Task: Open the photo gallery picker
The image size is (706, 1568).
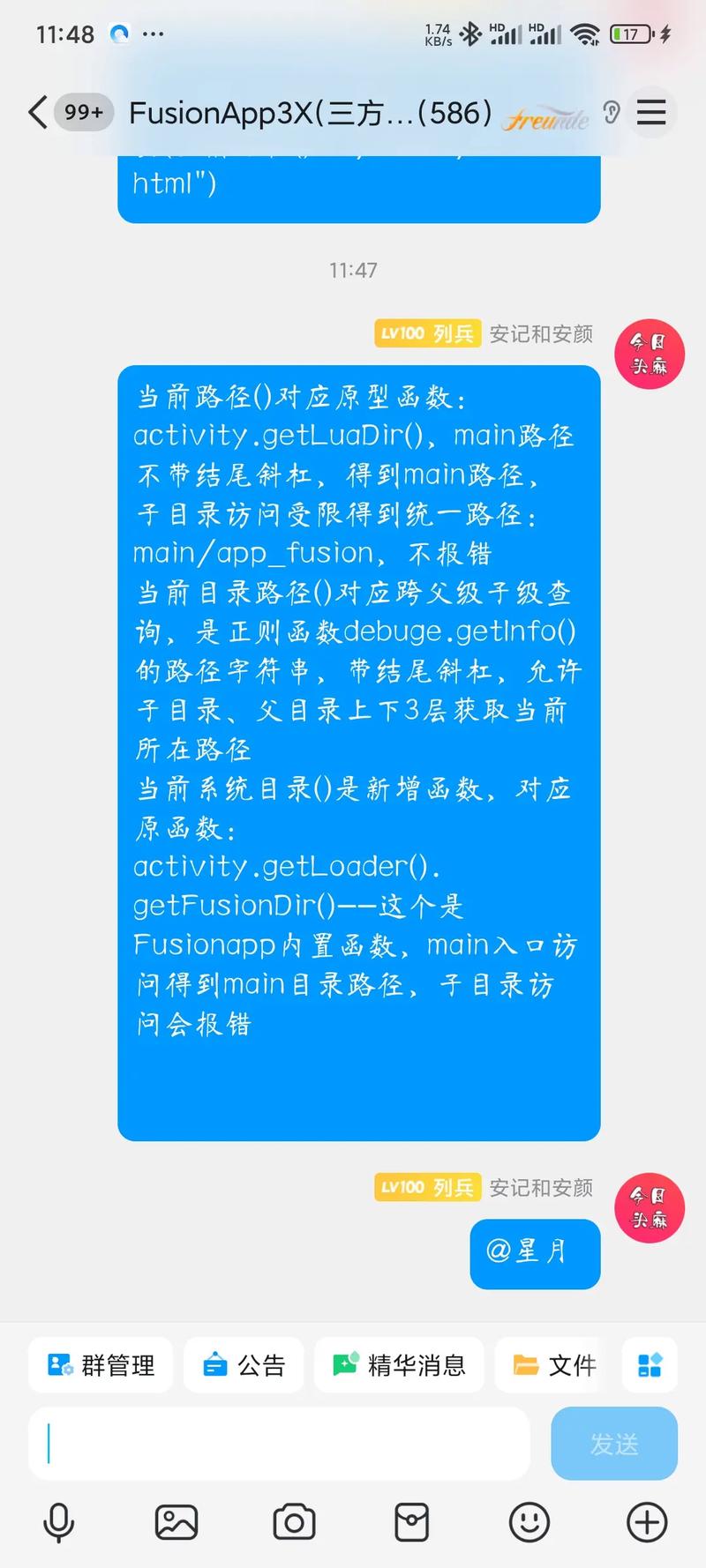Action: 176,1522
